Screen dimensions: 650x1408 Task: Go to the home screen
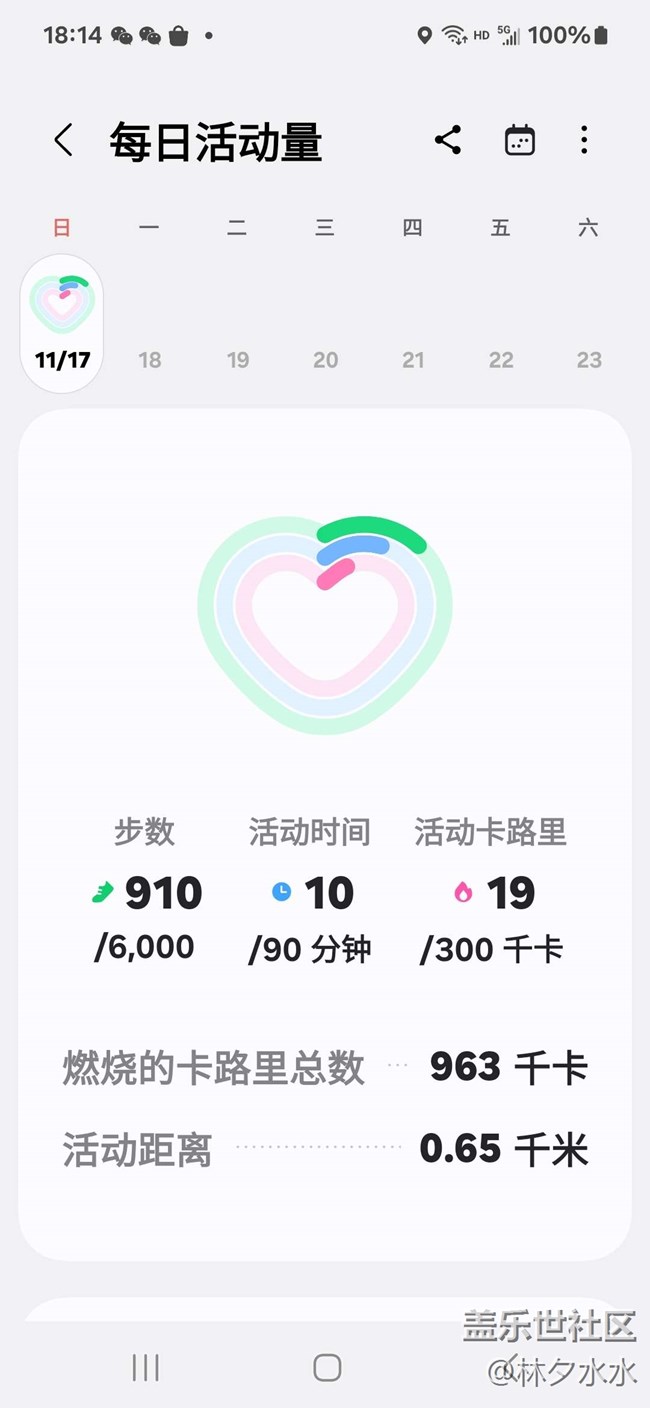click(x=327, y=1367)
